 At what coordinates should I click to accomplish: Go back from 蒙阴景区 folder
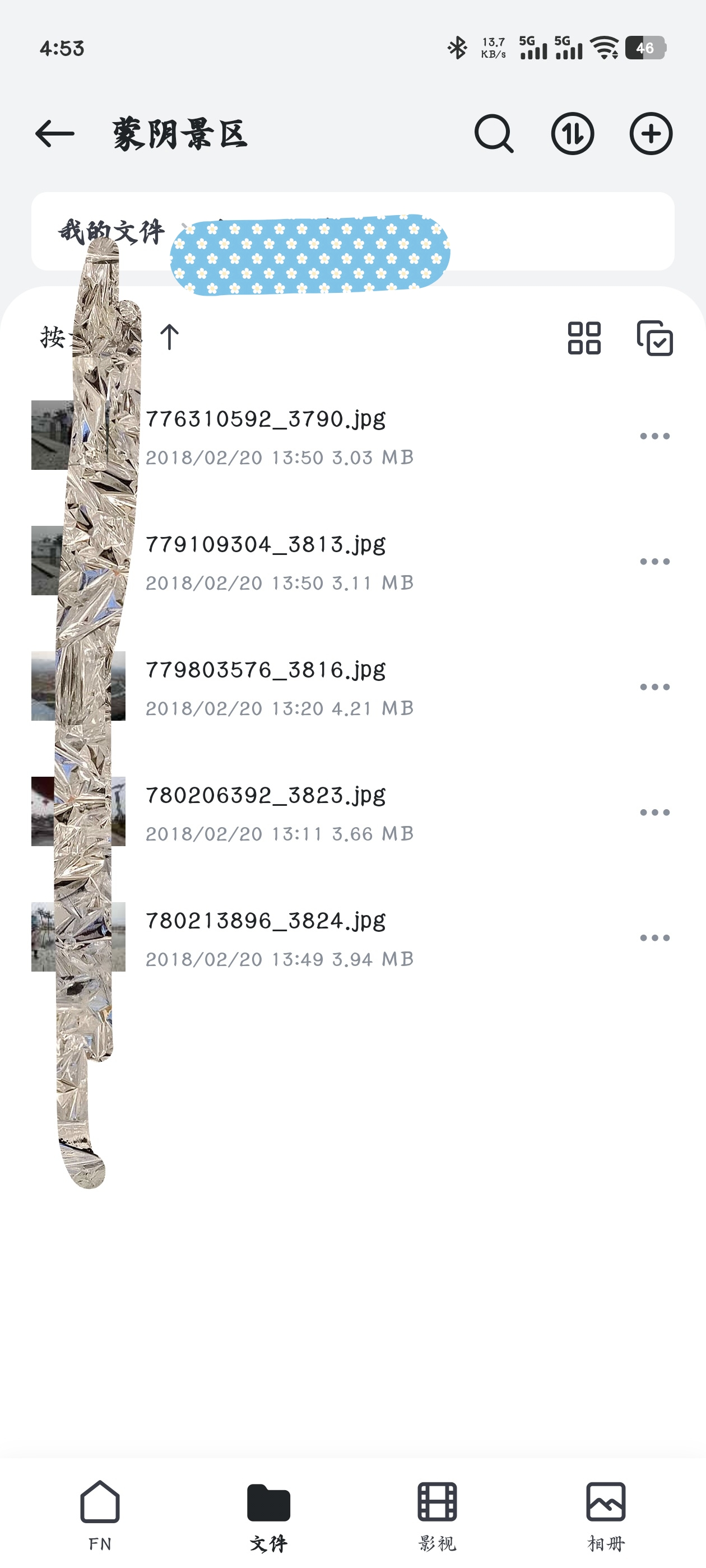(x=55, y=134)
